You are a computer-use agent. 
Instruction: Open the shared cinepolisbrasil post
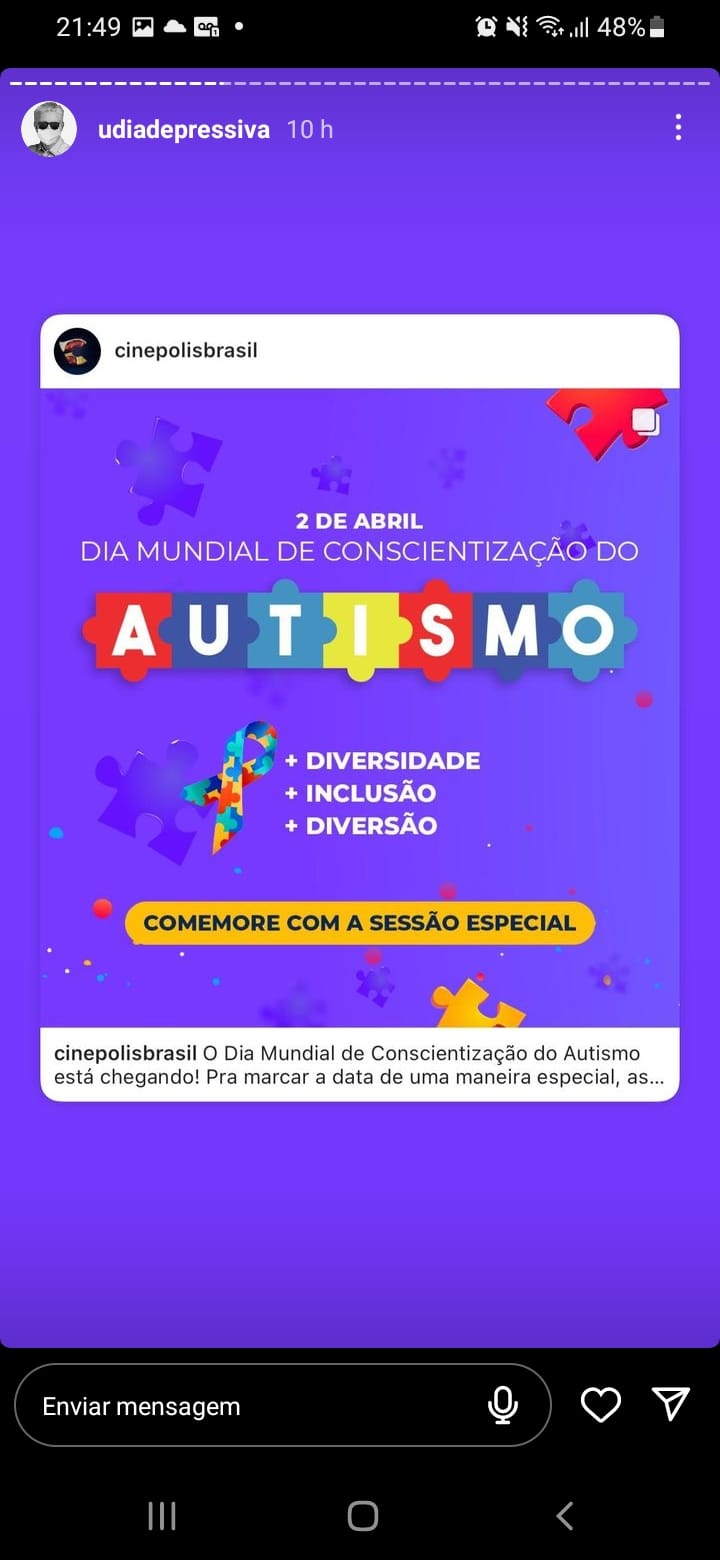pyautogui.click(x=359, y=706)
